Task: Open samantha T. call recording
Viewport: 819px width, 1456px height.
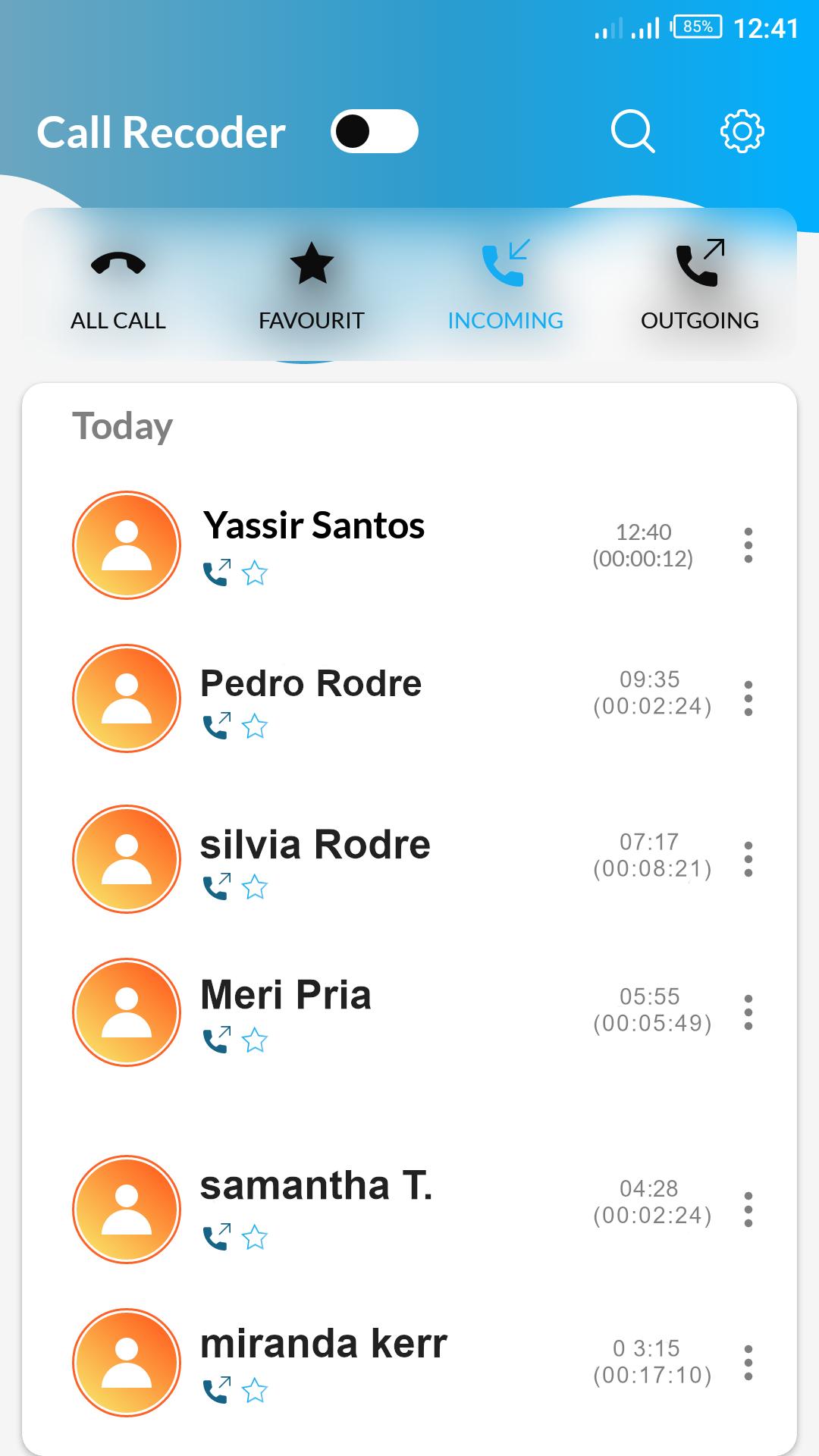Action: click(x=409, y=1210)
